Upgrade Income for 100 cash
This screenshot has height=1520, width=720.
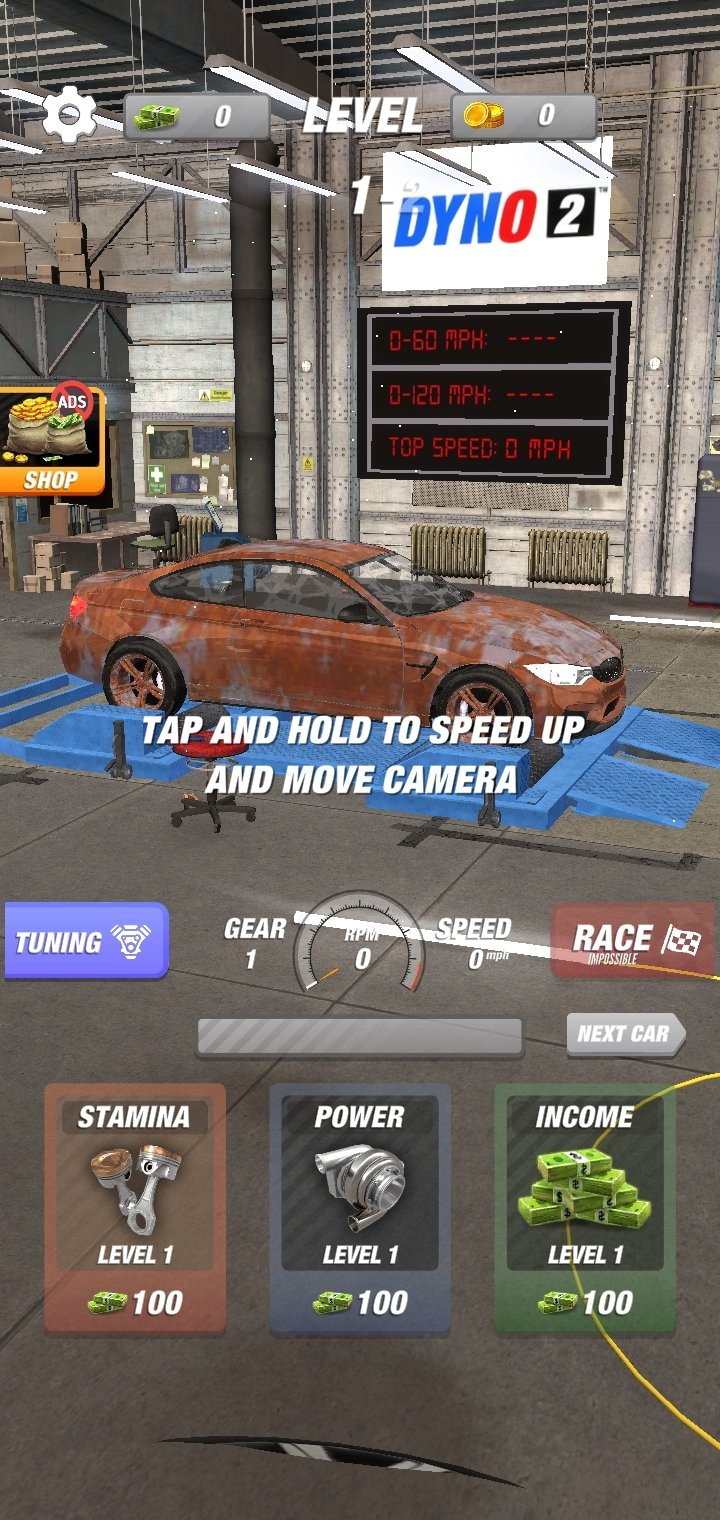click(x=585, y=1209)
